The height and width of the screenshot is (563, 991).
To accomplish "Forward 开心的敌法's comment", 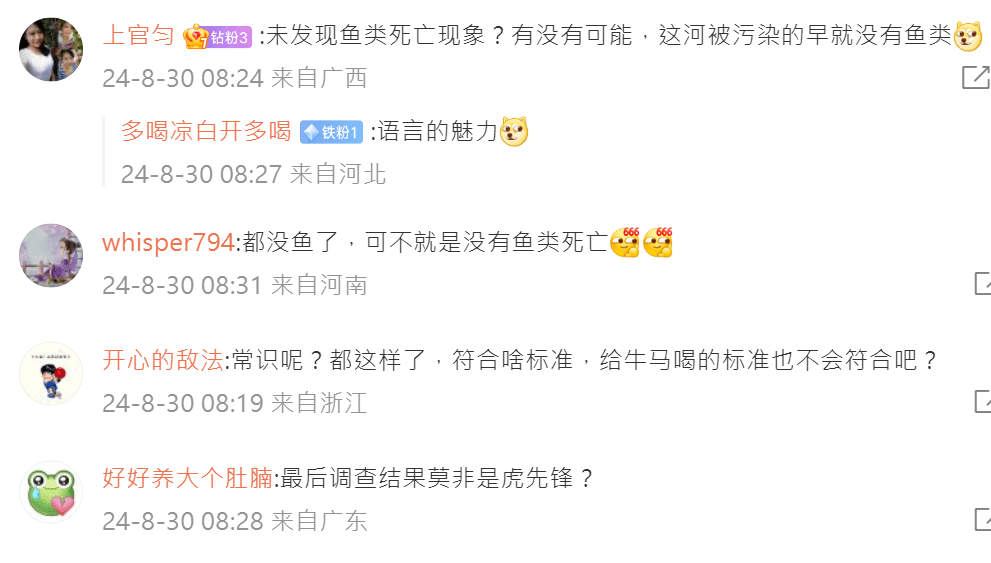I will [982, 402].
